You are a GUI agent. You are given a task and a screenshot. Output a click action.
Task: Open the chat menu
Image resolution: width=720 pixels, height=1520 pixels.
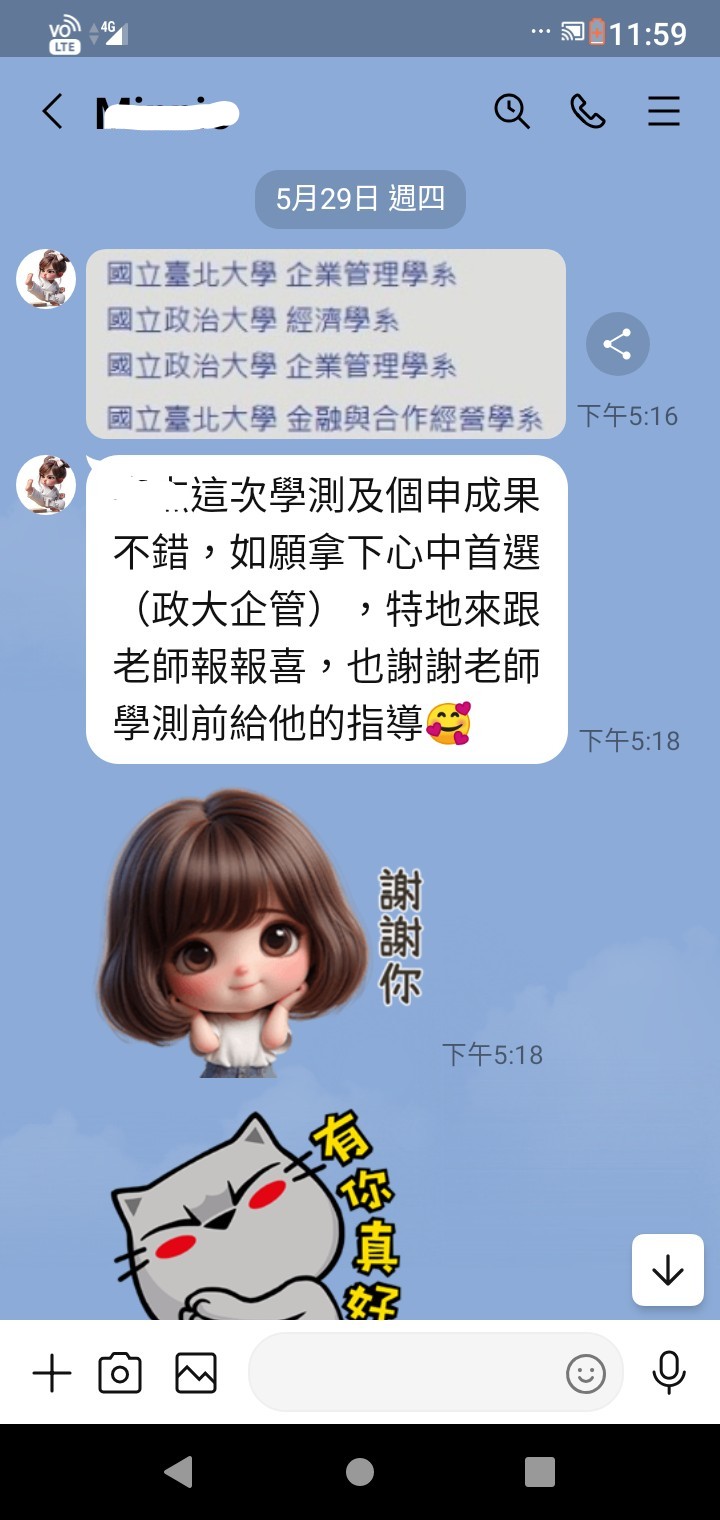pyautogui.click(x=663, y=111)
